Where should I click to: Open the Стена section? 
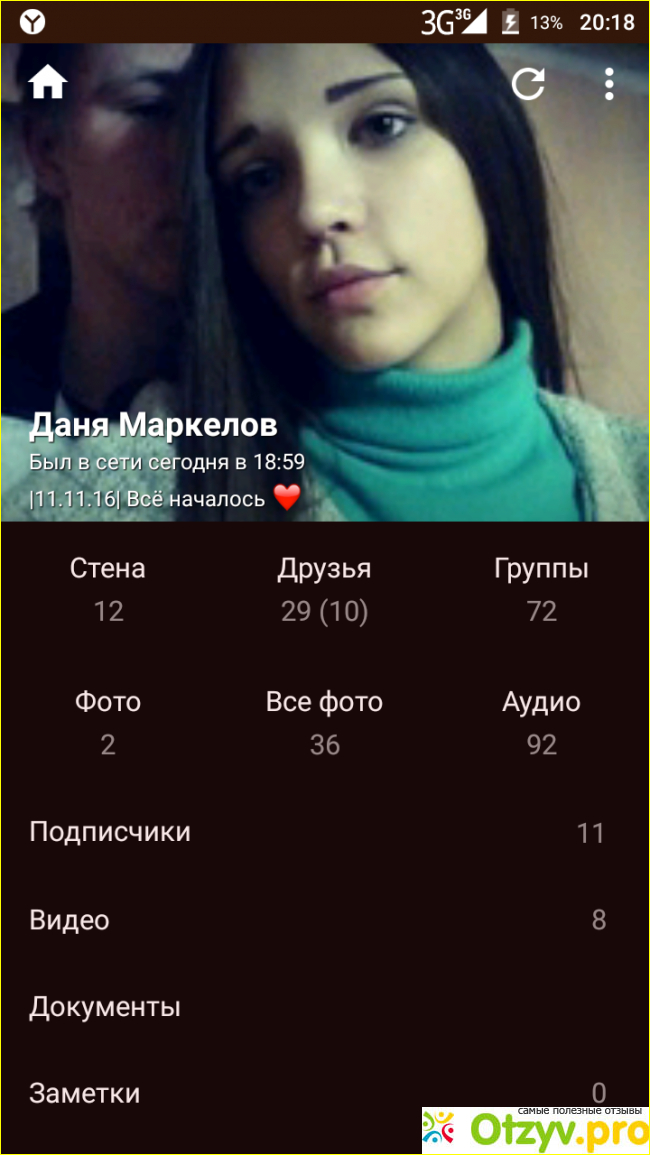108,589
